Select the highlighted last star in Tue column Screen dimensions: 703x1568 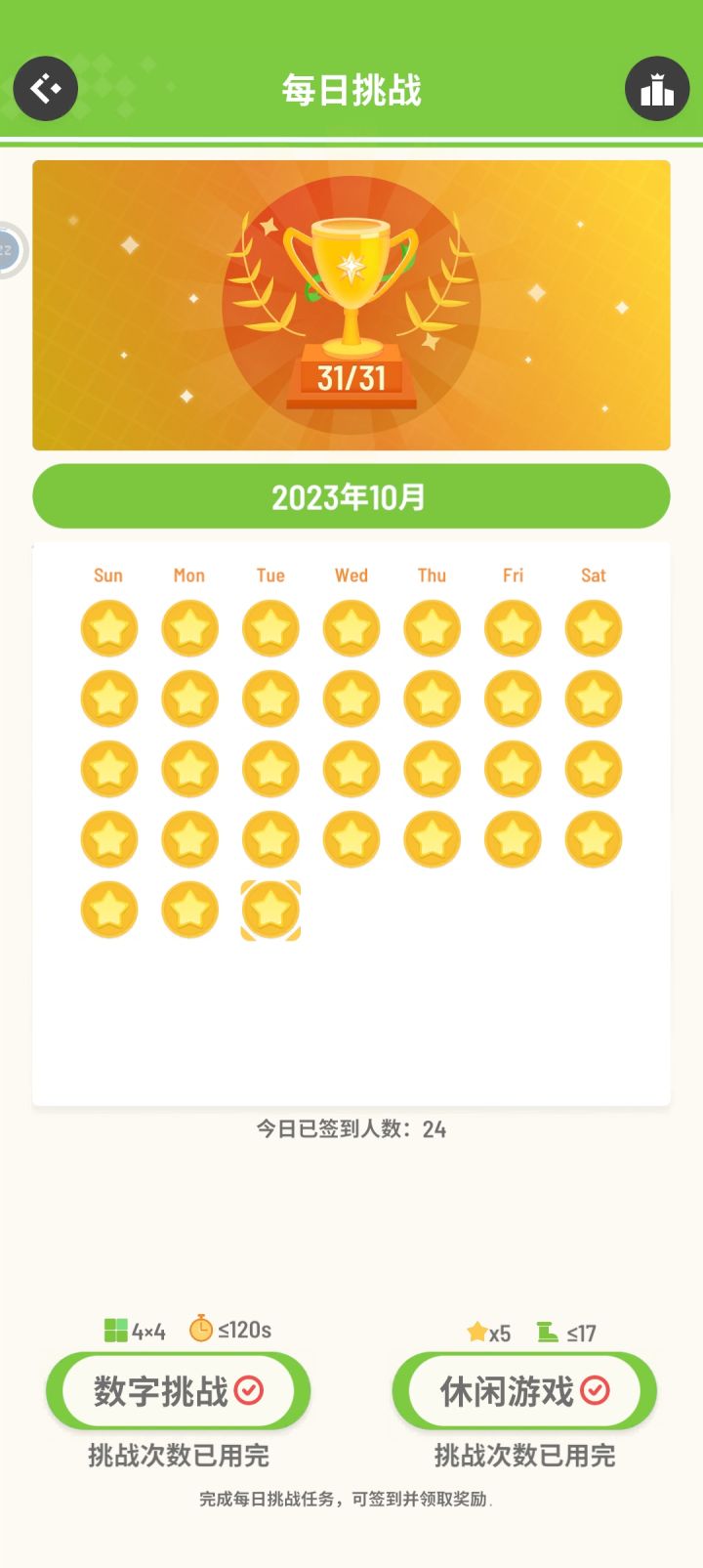pos(270,911)
